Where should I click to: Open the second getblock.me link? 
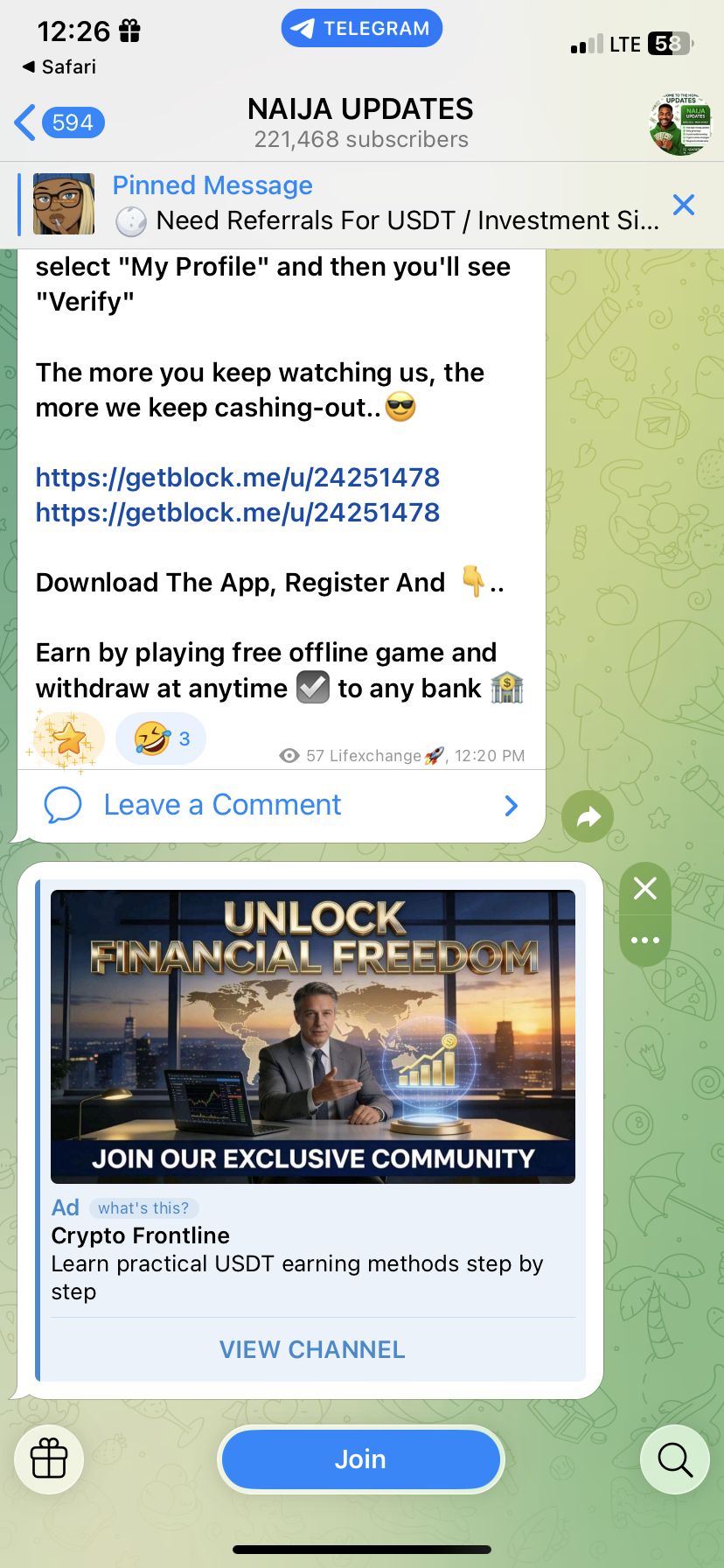[x=238, y=513]
